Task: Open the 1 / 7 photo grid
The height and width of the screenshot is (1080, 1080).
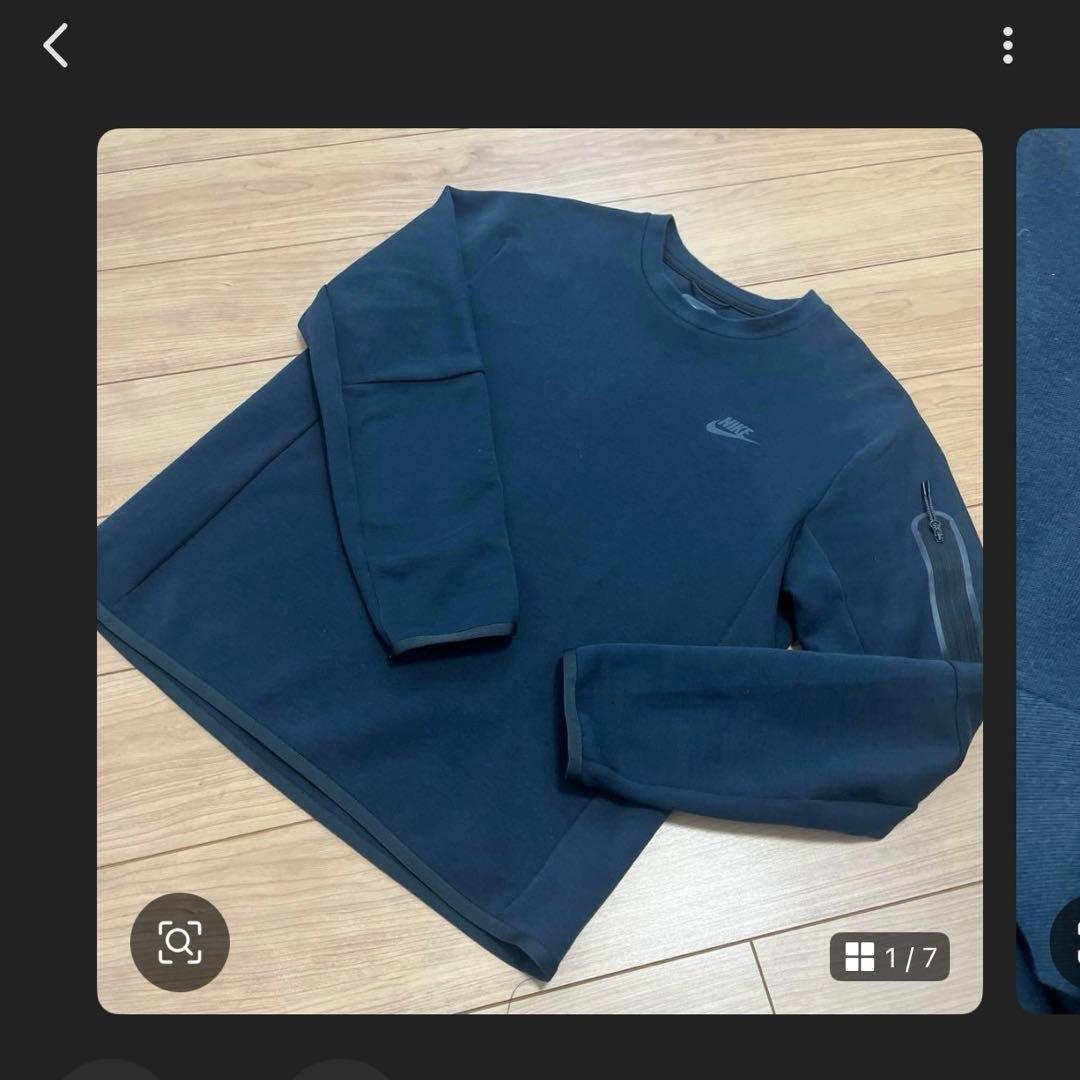Action: [890, 957]
